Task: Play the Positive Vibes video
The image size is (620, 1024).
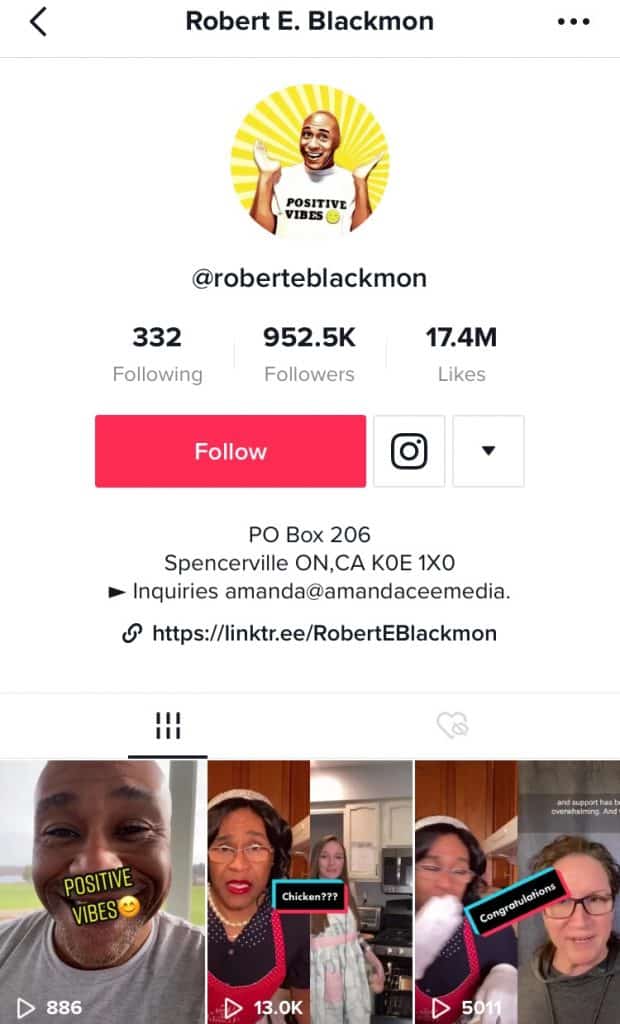Action: [103, 890]
